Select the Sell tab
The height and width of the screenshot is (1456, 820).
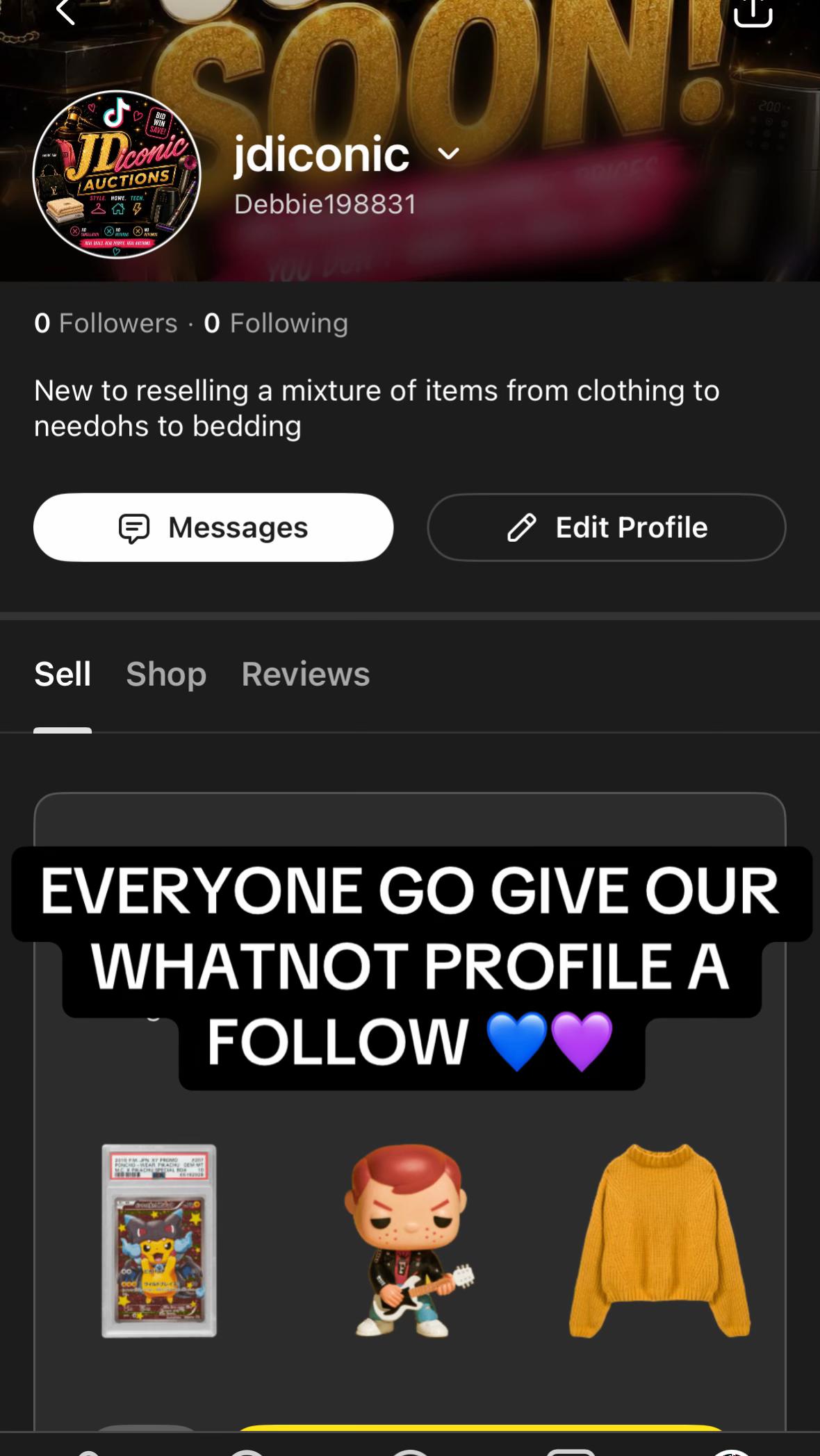tap(63, 674)
